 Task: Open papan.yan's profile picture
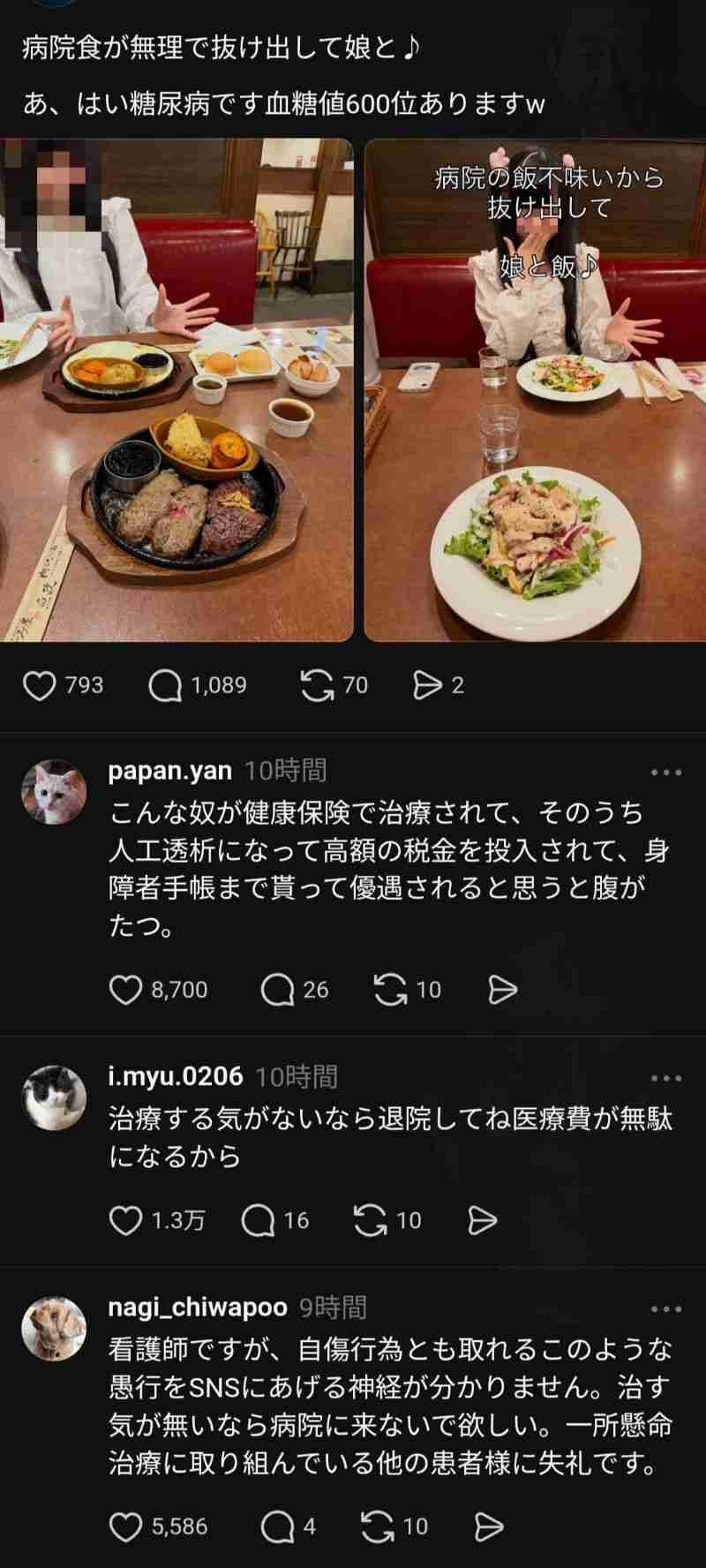point(54,791)
